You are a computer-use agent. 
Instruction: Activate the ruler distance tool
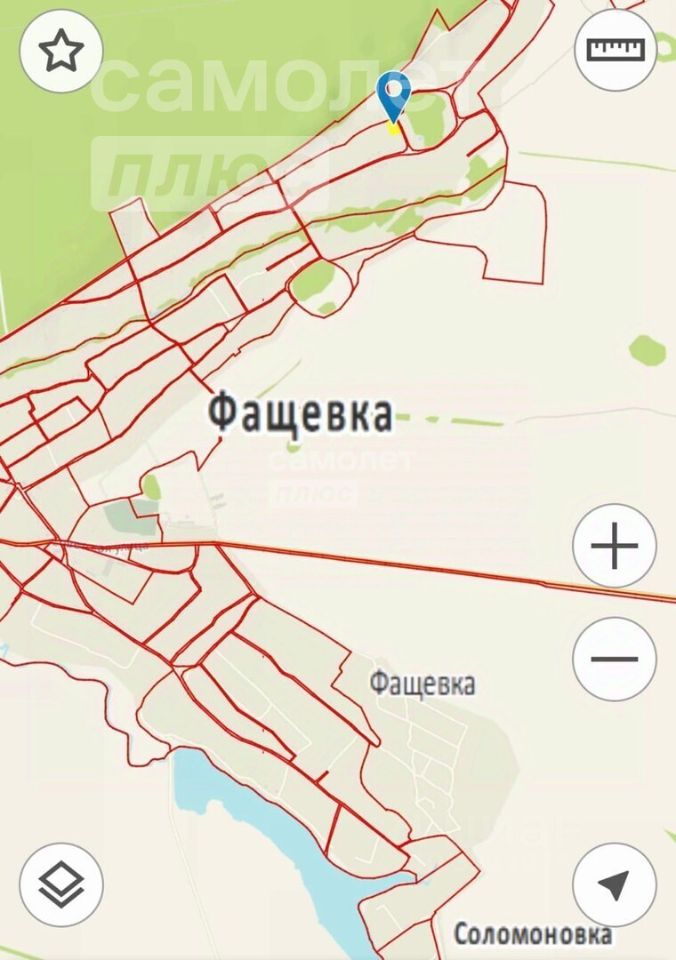pyautogui.click(x=615, y=50)
